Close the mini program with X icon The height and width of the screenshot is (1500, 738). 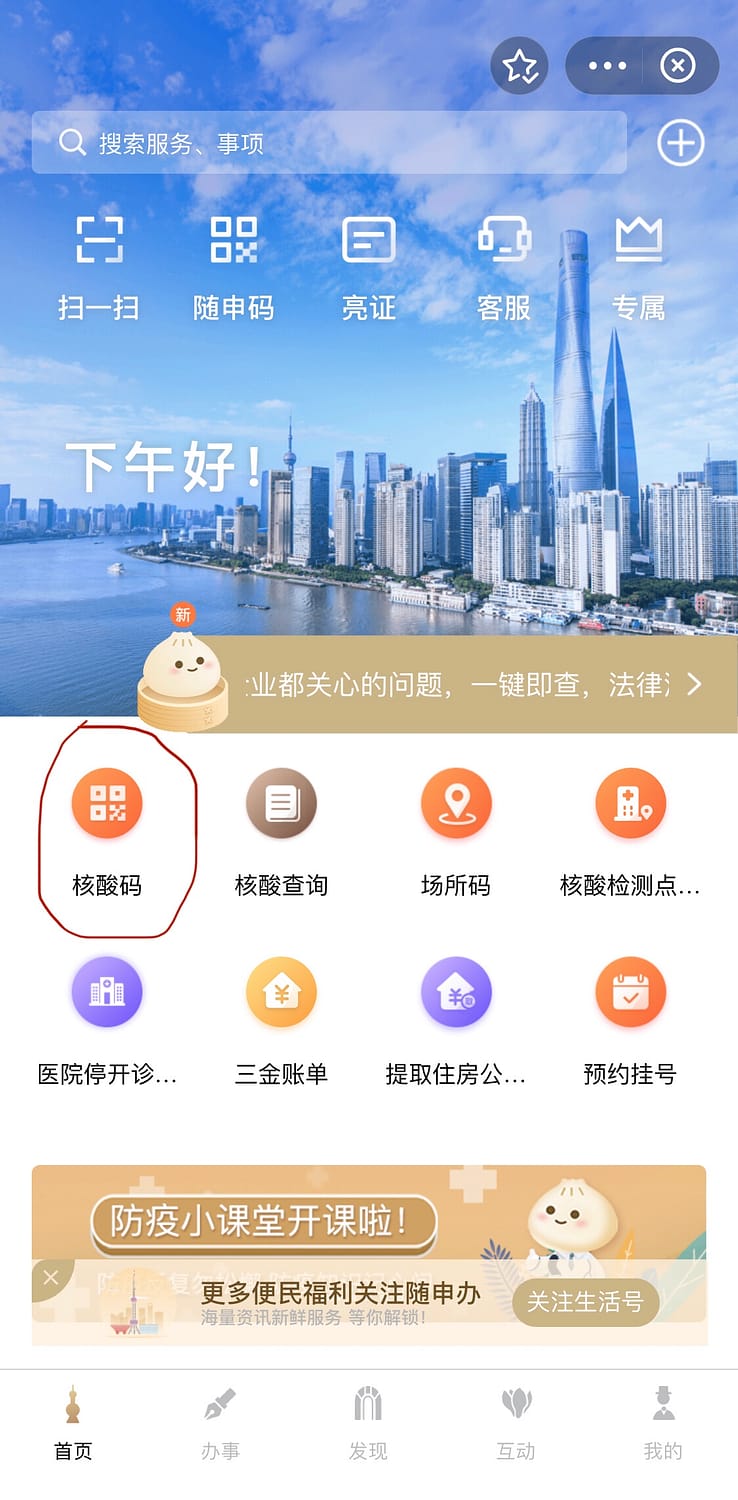(677, 66)
